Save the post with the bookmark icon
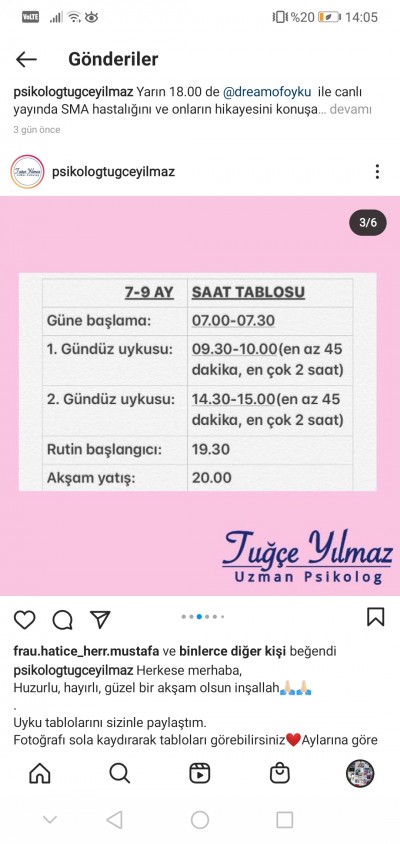400x844 pixels. (x=375, y=617)
